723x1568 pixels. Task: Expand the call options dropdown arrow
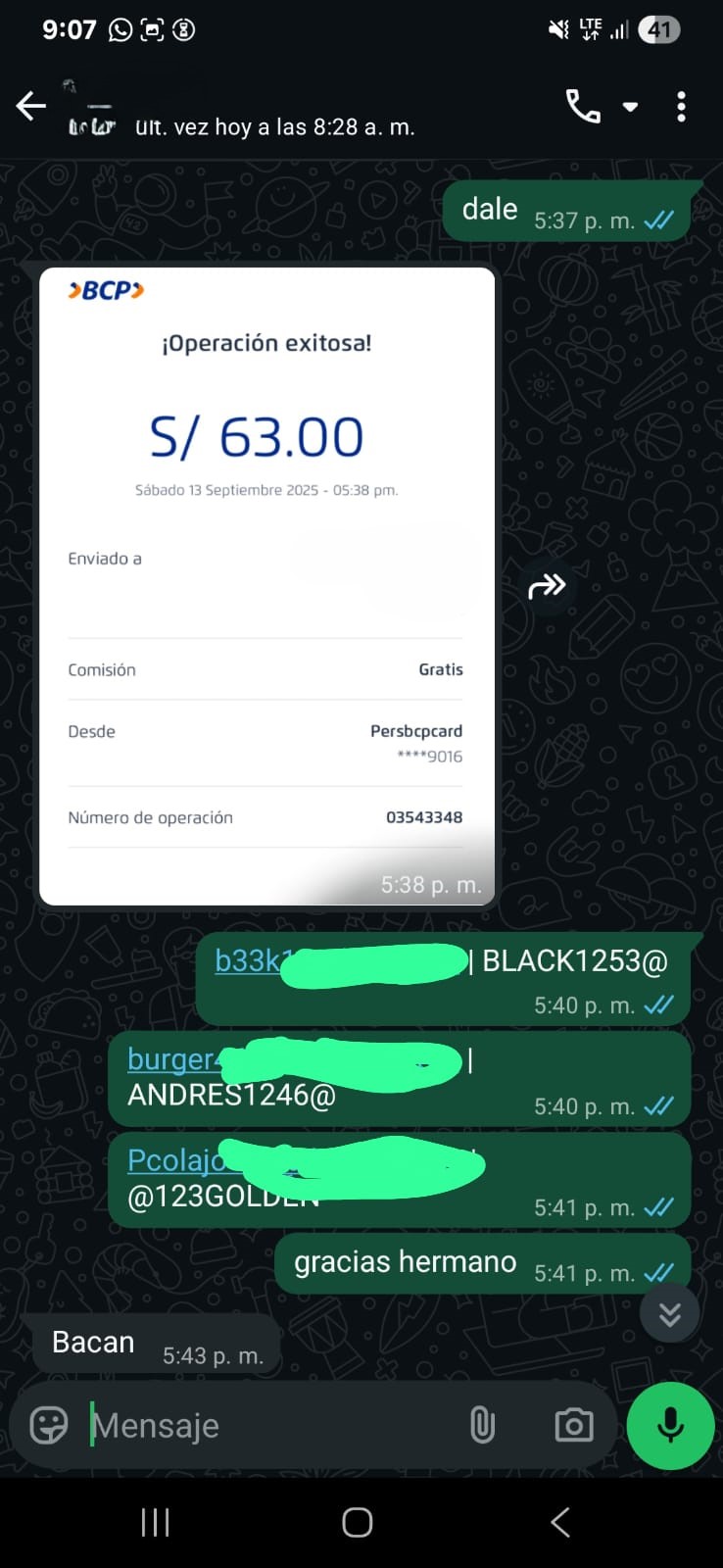pos(631,107)
